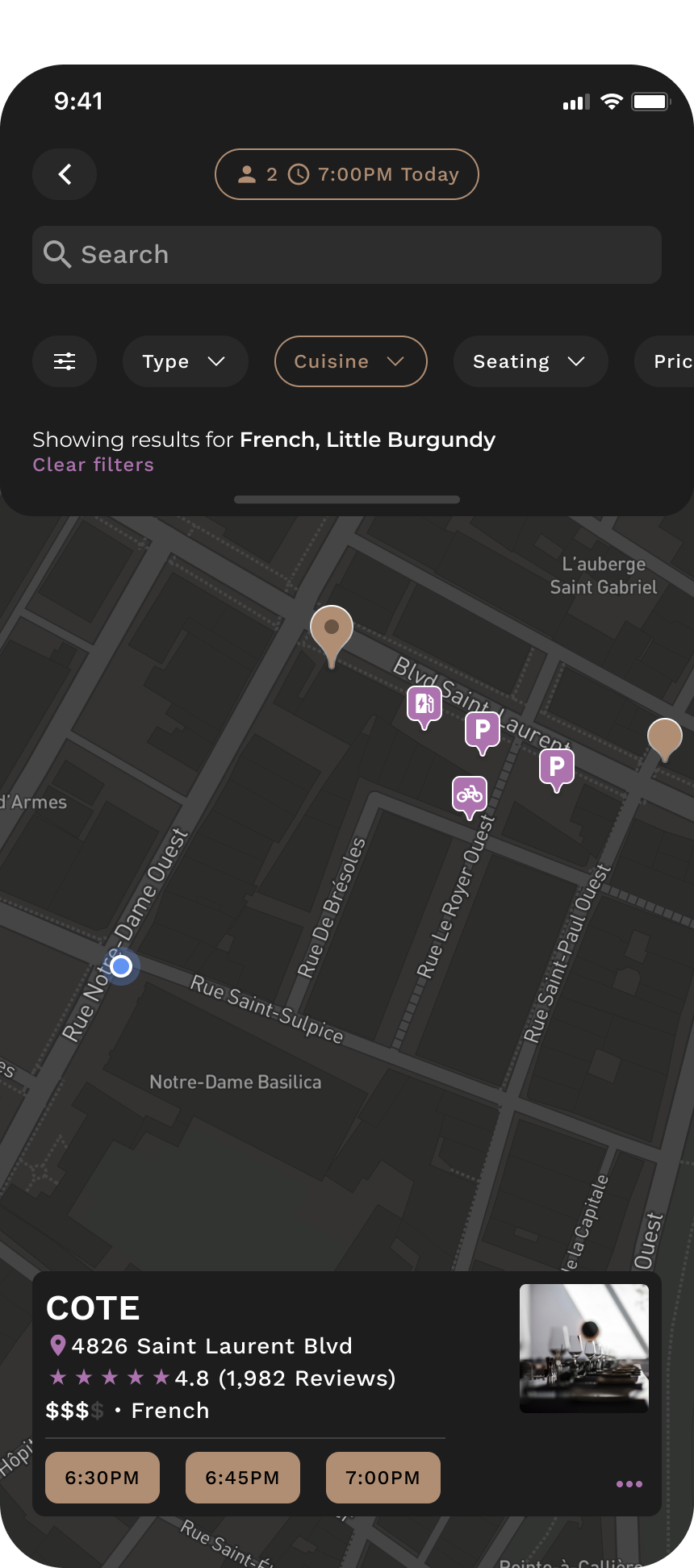This screenshot has height=1568, width=694.
Task: Clear filters for these results
Action: coord(93,465)
